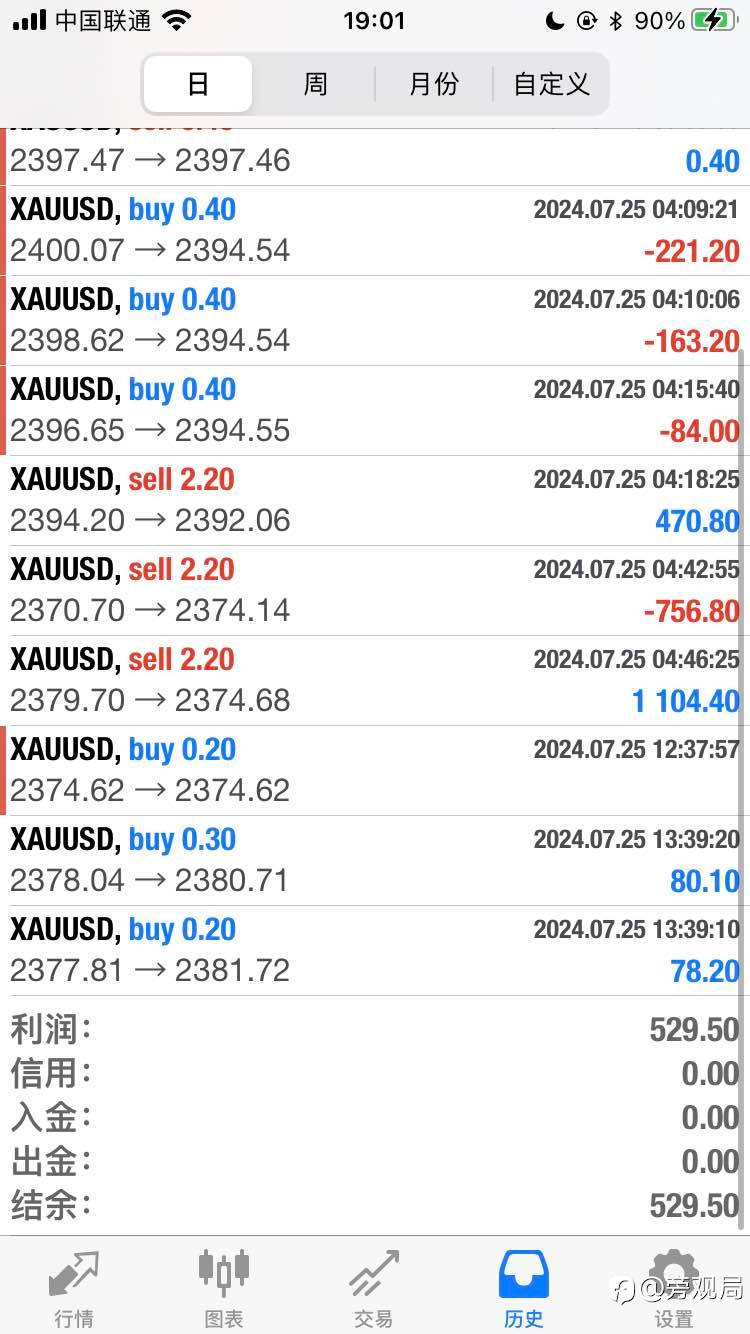Image resolution: width=750 pixels, height=1334 pixels.
Task: Open the 交易 trade tab
Action: (x=374, y=1288)
